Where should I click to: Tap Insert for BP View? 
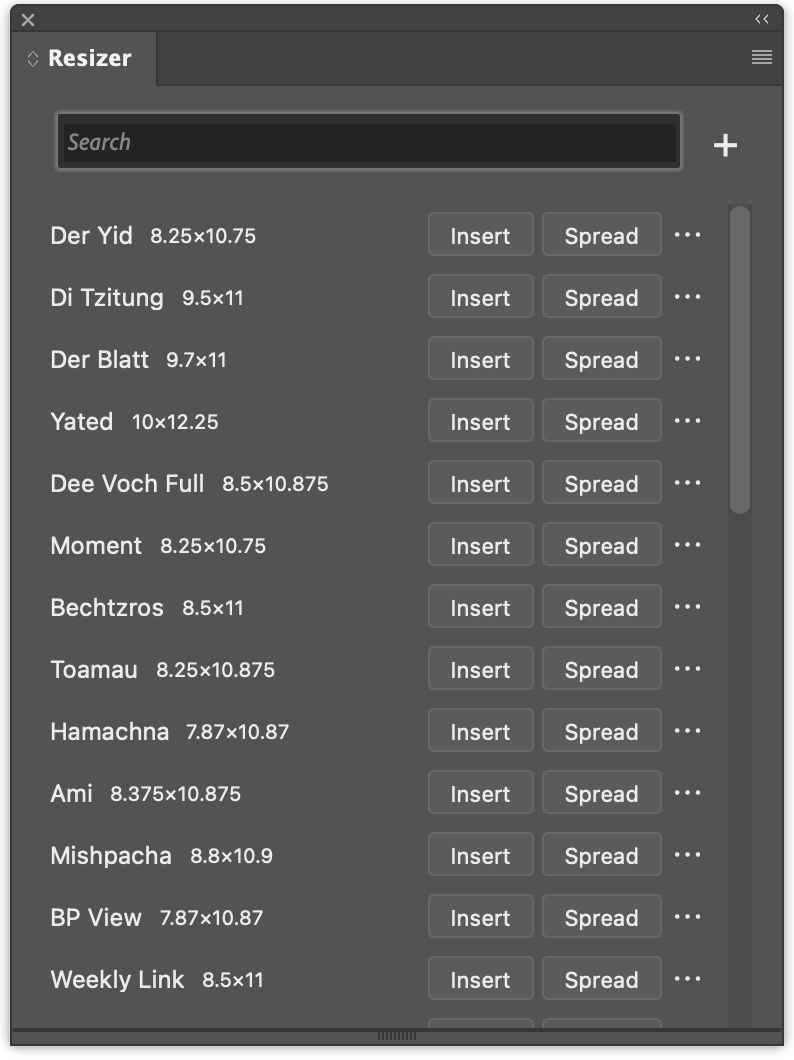[x=480, y=918]
